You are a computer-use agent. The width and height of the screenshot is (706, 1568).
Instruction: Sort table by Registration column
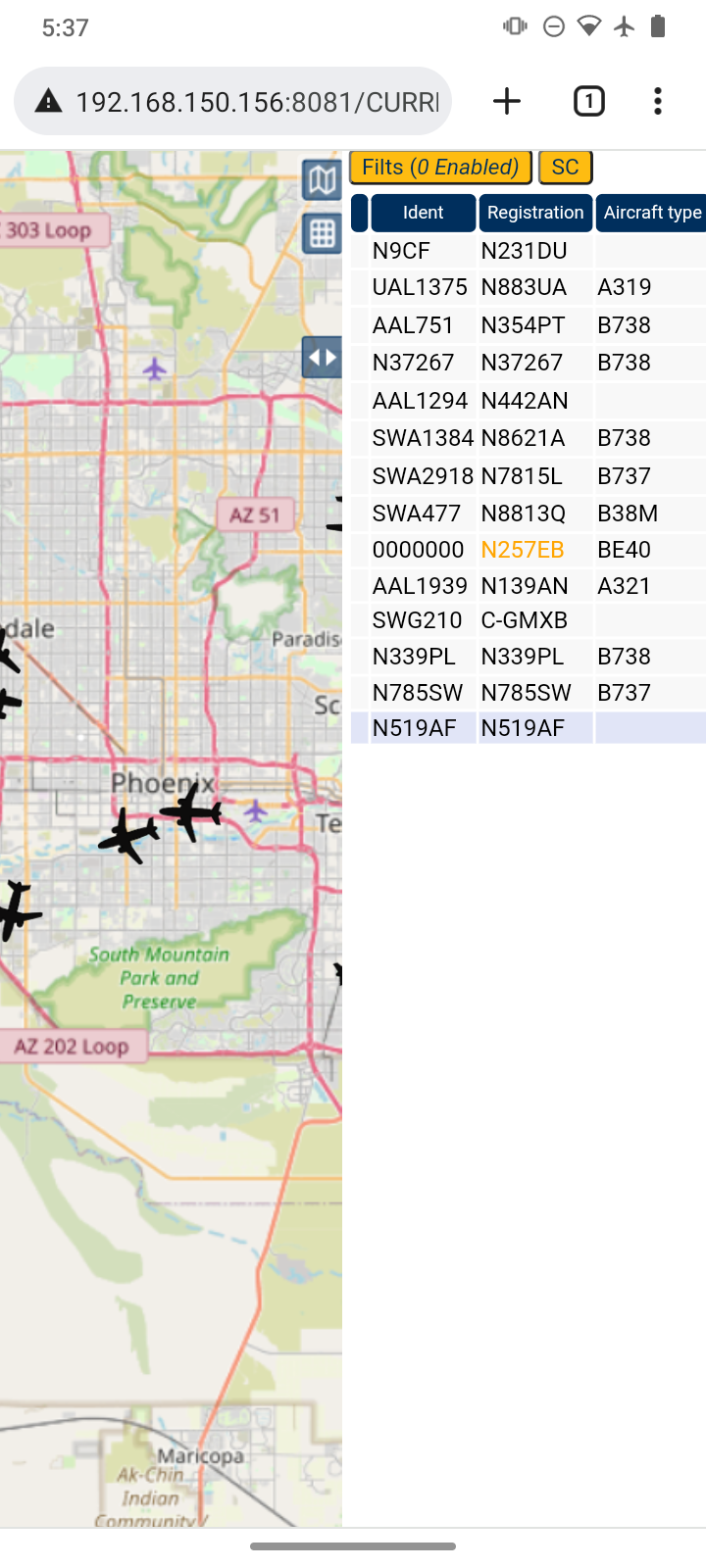tap(535, 213)
